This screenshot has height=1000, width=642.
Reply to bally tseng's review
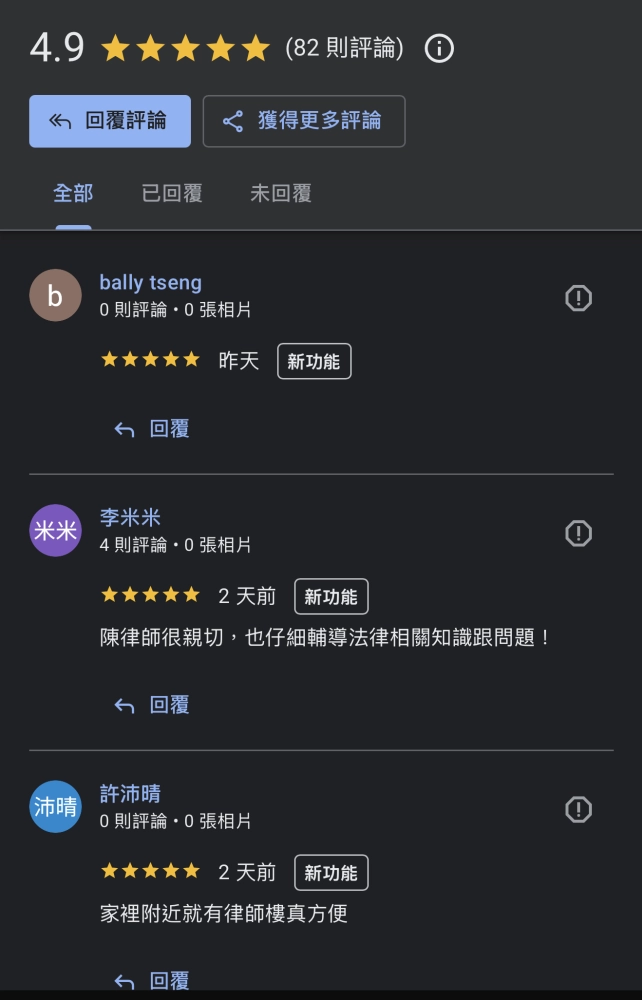[152, 429]
